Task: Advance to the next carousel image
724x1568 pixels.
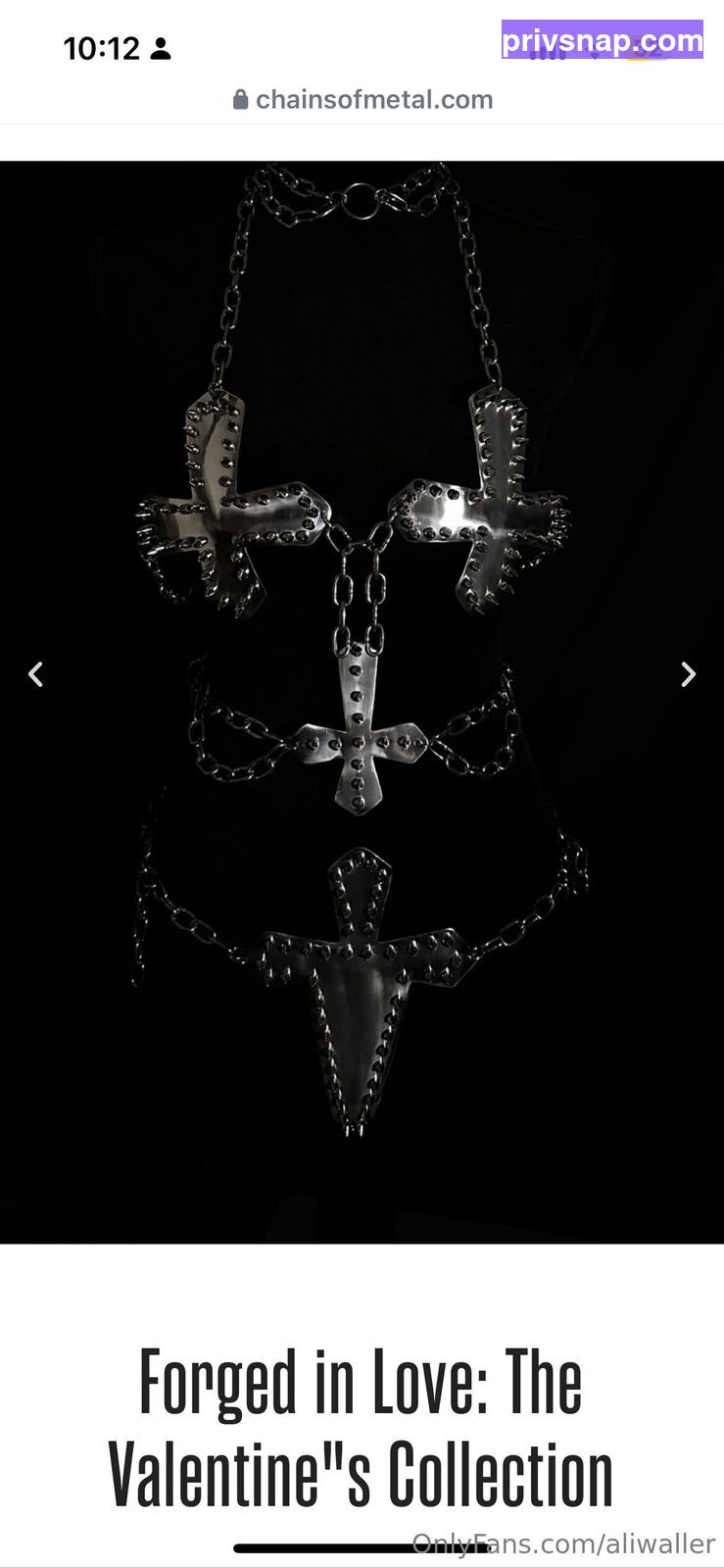Action: pyautogui.click(x=689, y=674)
